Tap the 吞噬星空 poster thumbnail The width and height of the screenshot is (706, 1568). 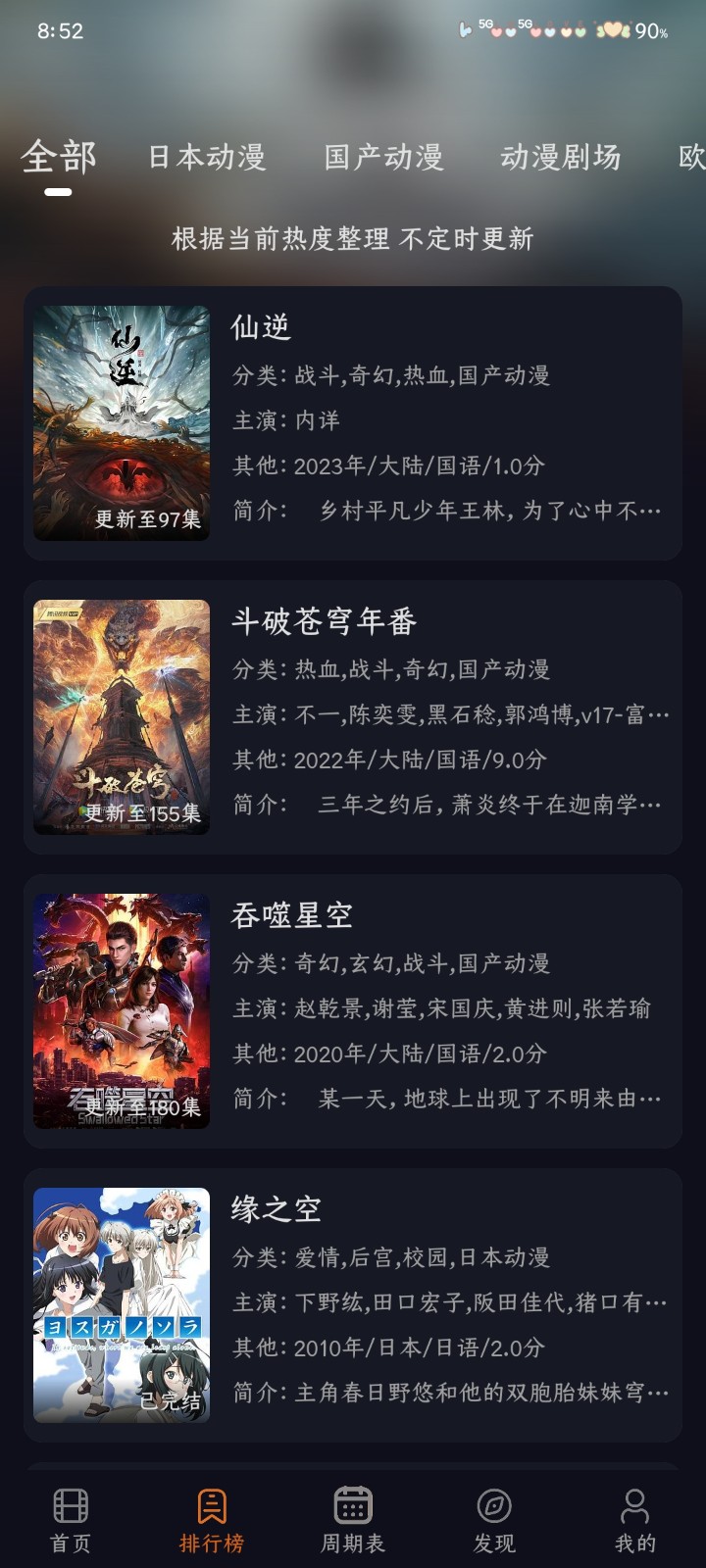tap(122, 1008)
